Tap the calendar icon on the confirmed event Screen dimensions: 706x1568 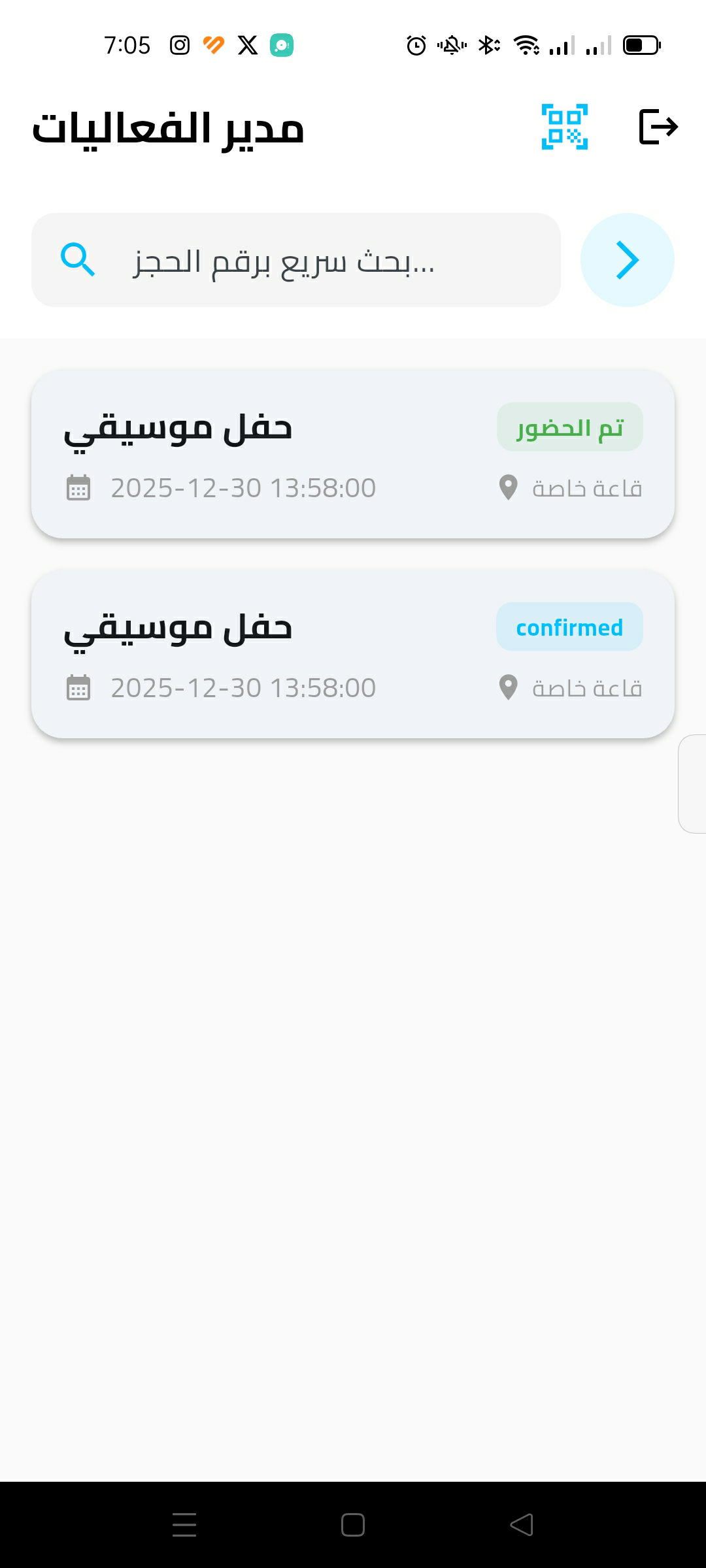point(78,688)
